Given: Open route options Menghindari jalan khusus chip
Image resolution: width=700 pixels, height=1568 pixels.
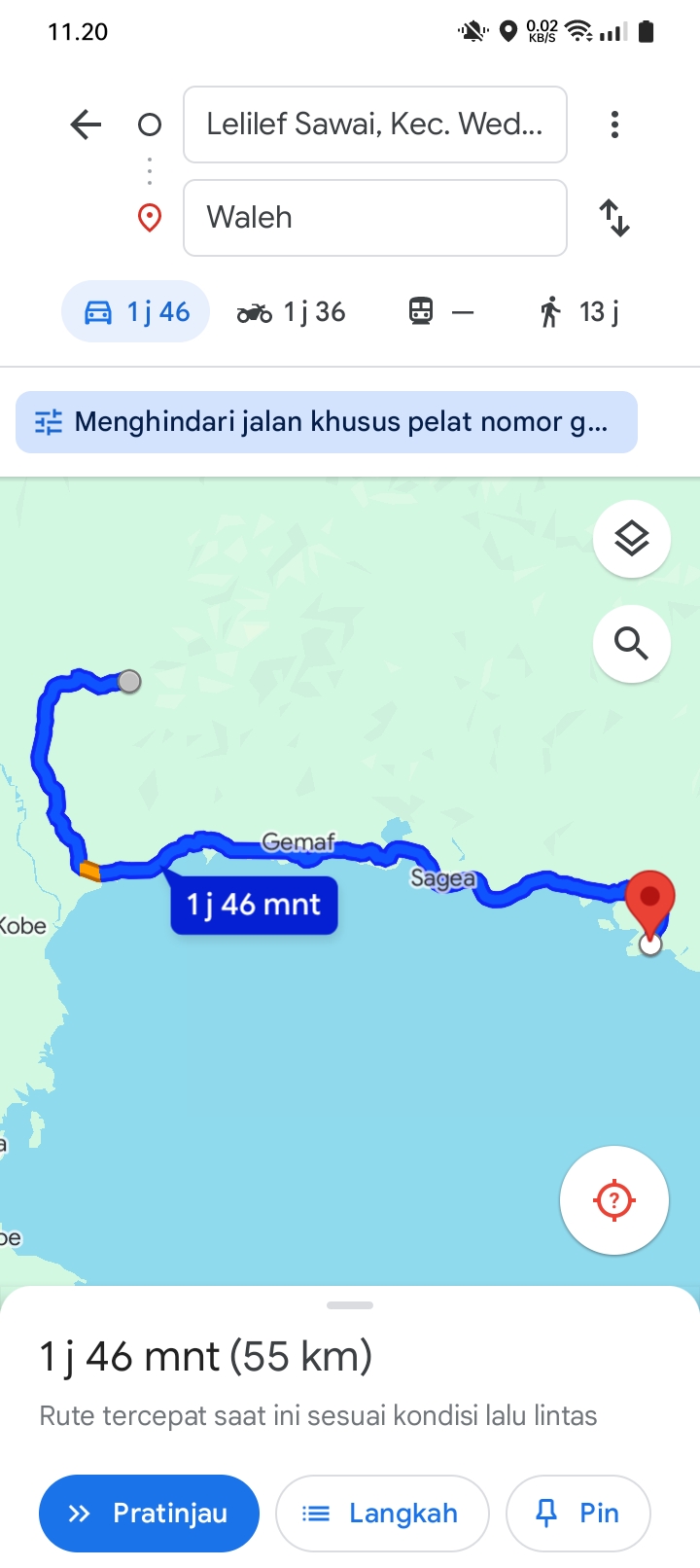Looking at the screenshot, I should tap(327, 422).
